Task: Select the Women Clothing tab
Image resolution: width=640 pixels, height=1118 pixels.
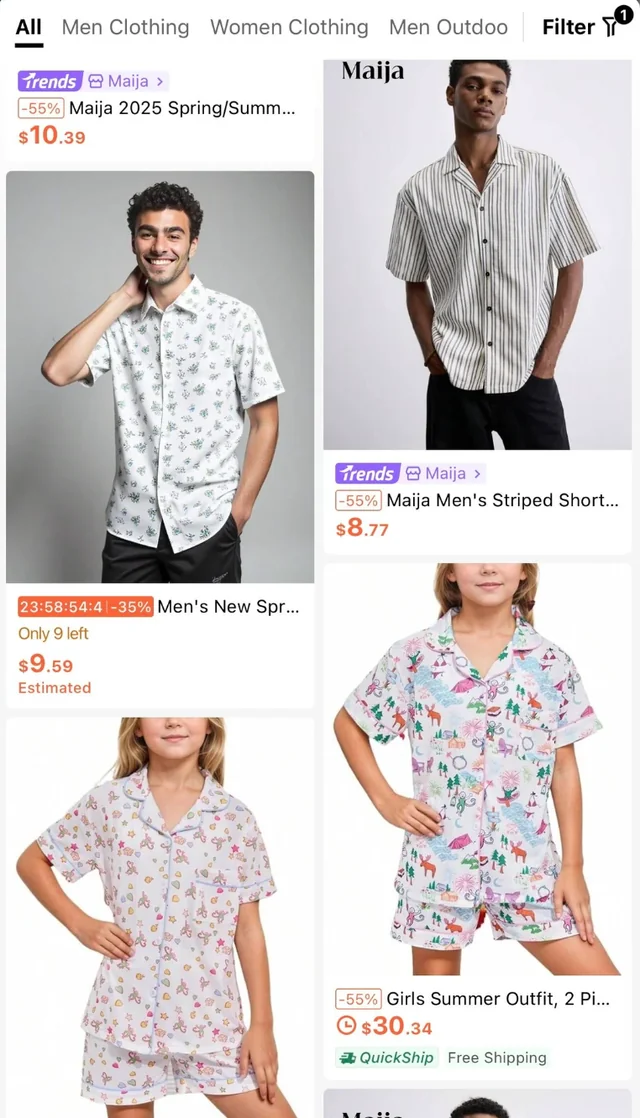Action: click(289, 28)
